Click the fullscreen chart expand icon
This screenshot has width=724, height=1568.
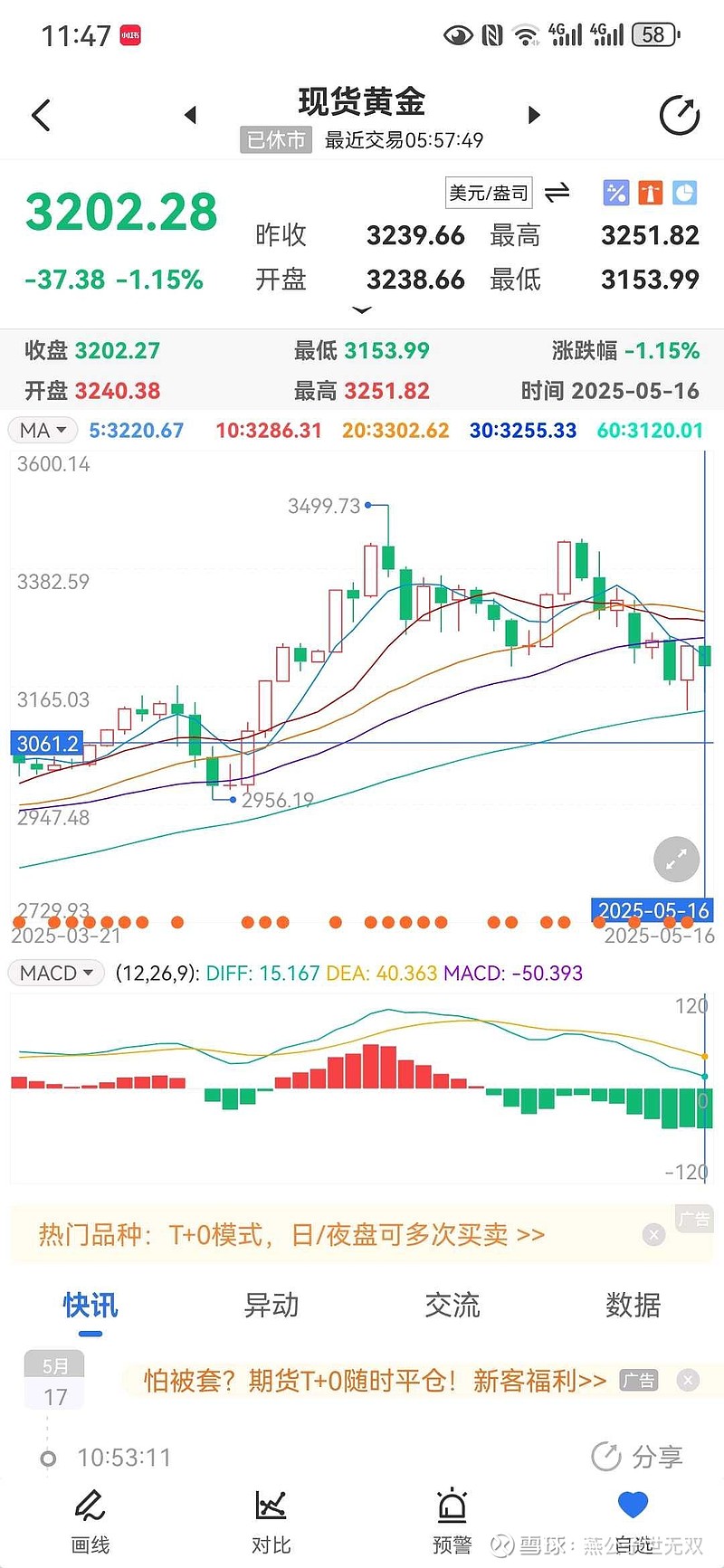(x=675, y=859)
